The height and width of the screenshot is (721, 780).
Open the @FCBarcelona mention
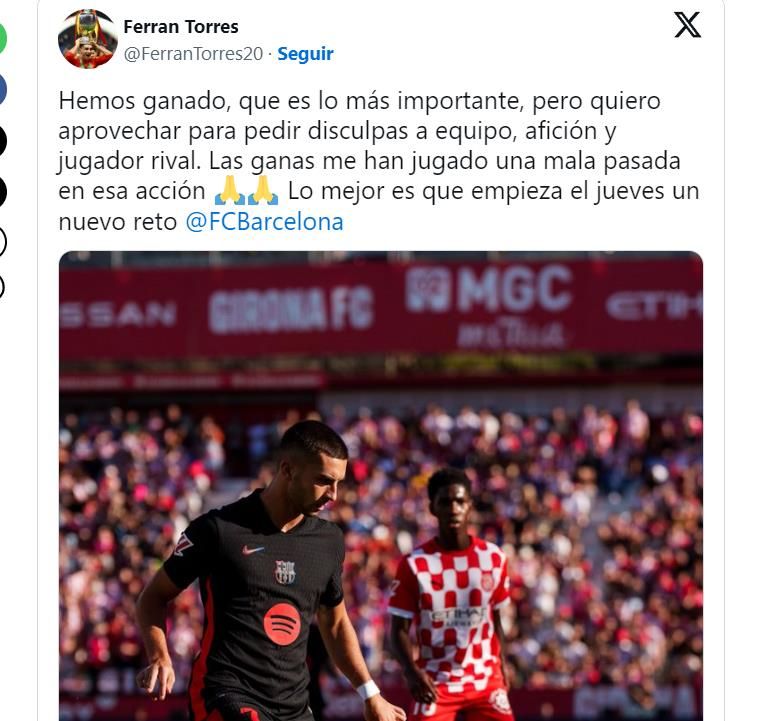264,222
